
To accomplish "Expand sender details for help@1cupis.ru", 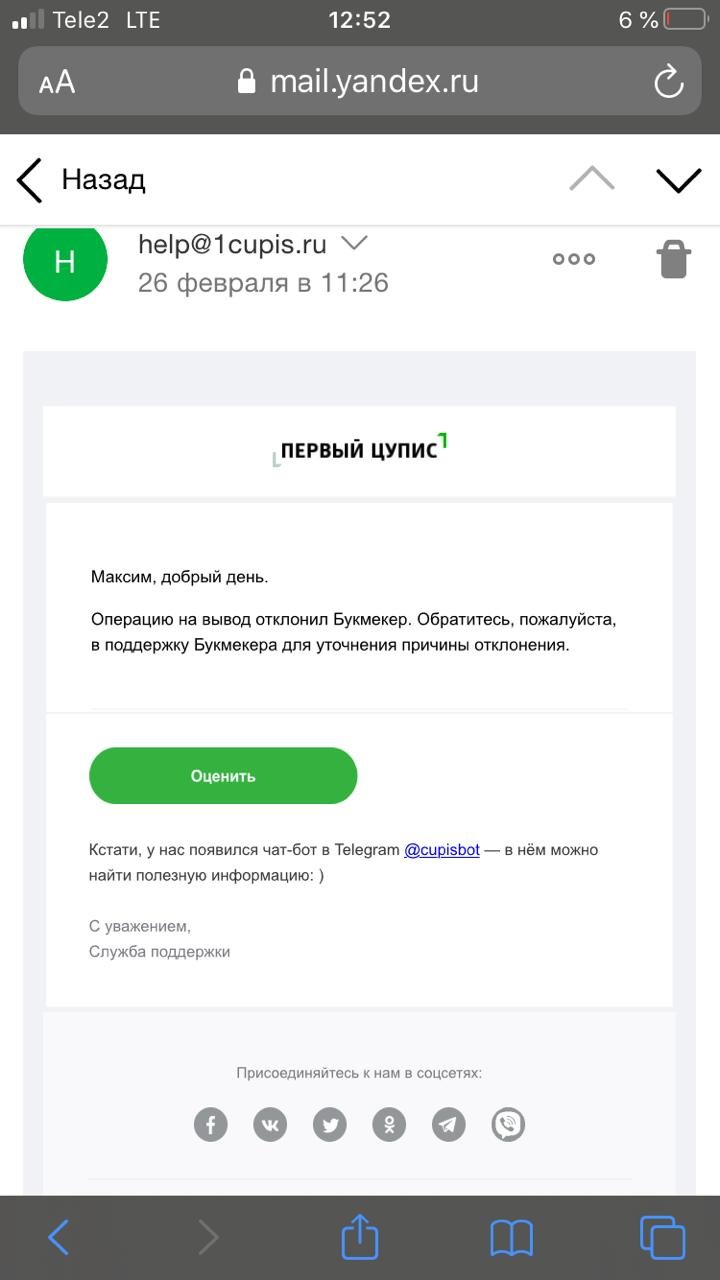I will click(x=354, y=243).
